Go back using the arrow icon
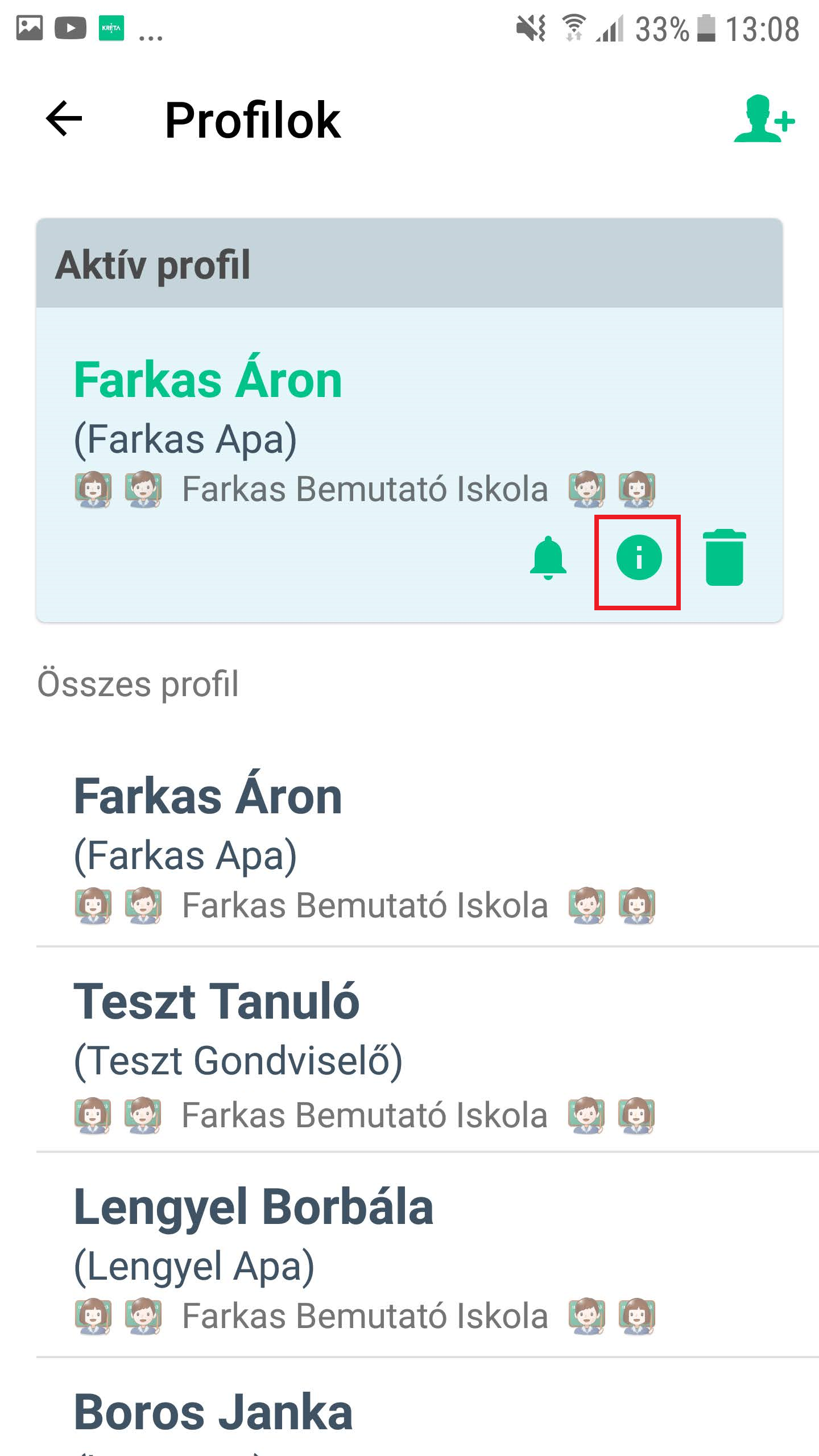The height and width of the screenshot is (1456, 819). 64,119
